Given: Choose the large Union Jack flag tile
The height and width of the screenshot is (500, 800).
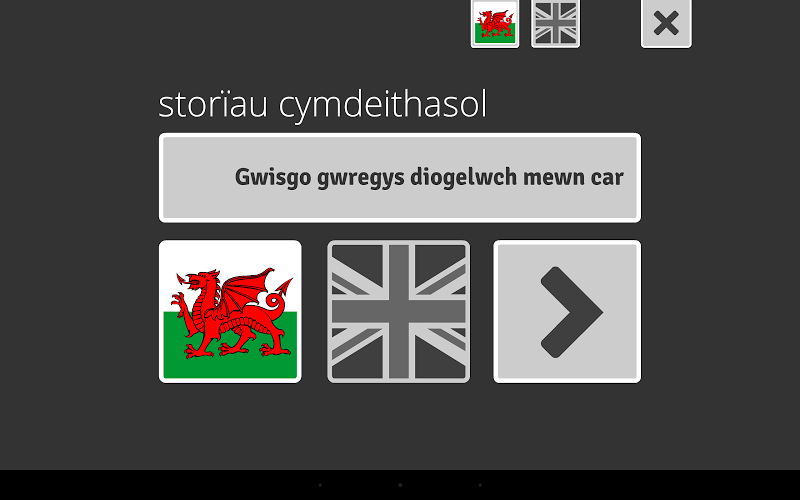Looking at the screenshot, I should tap(399, 311).
